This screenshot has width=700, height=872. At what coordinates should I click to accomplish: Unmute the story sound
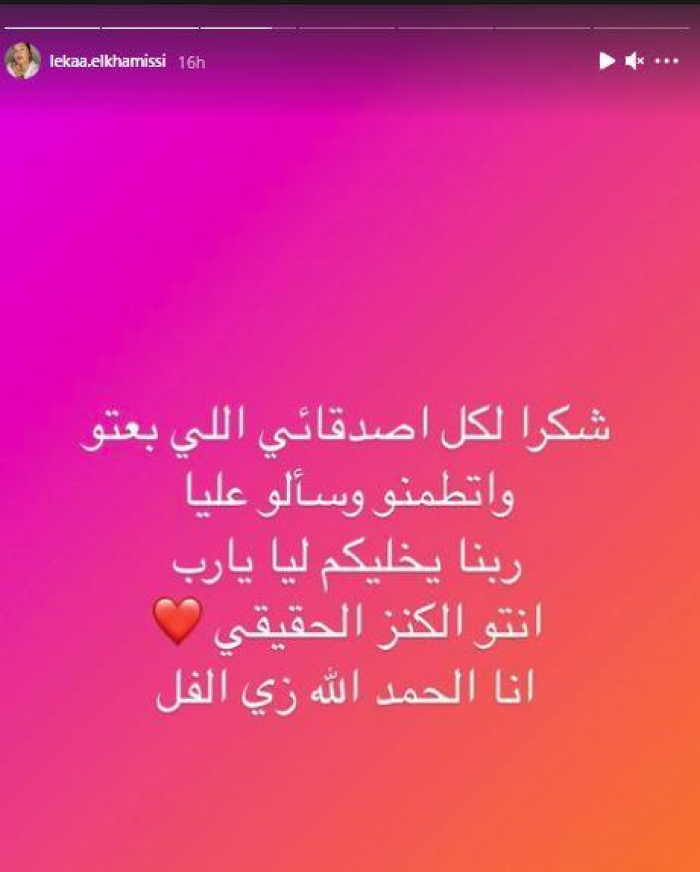634,61
